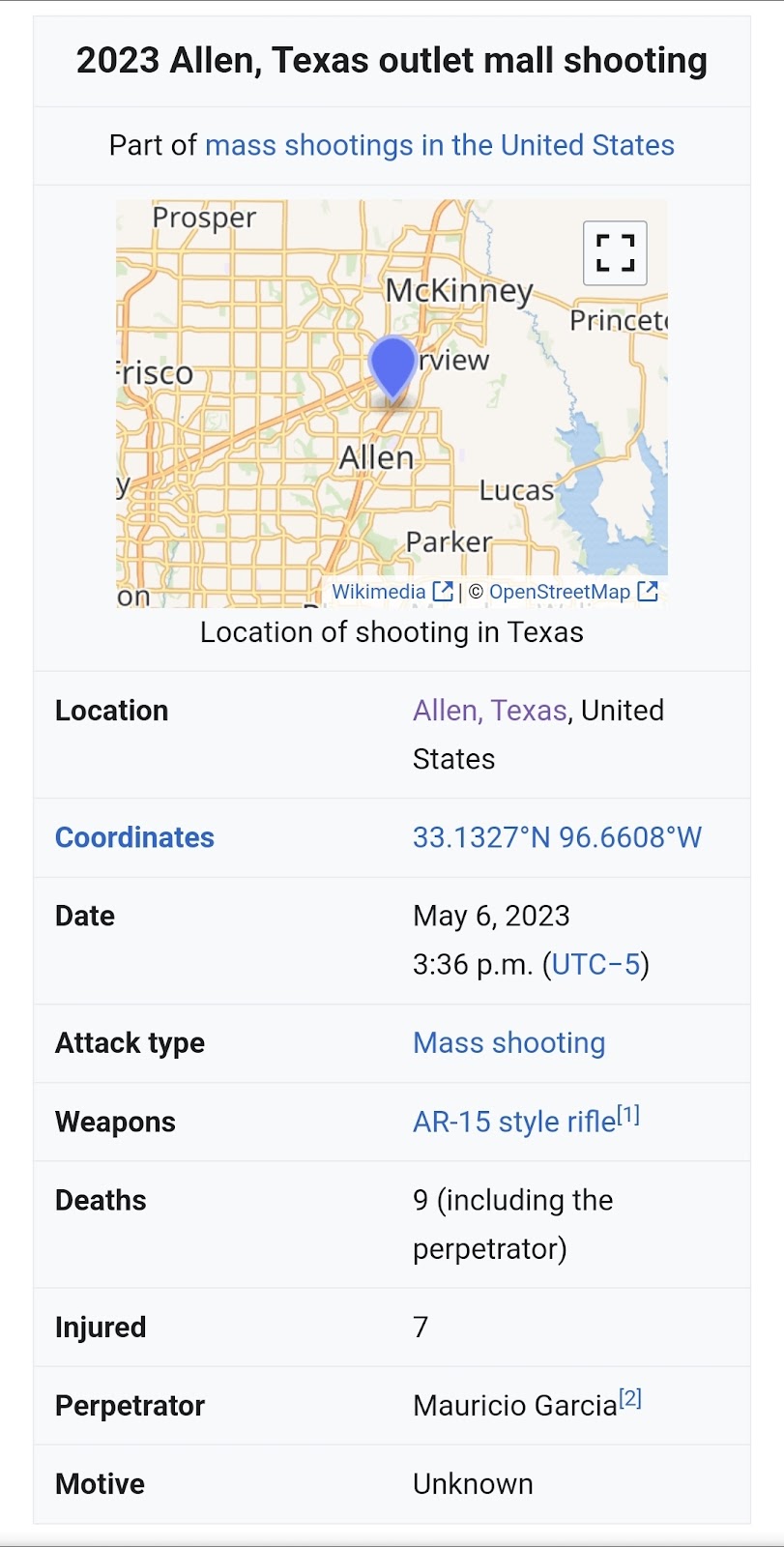This screenshot has width=784, height=1547.
Task: Open the AR-15 style rifle link
Action: 514,1122
